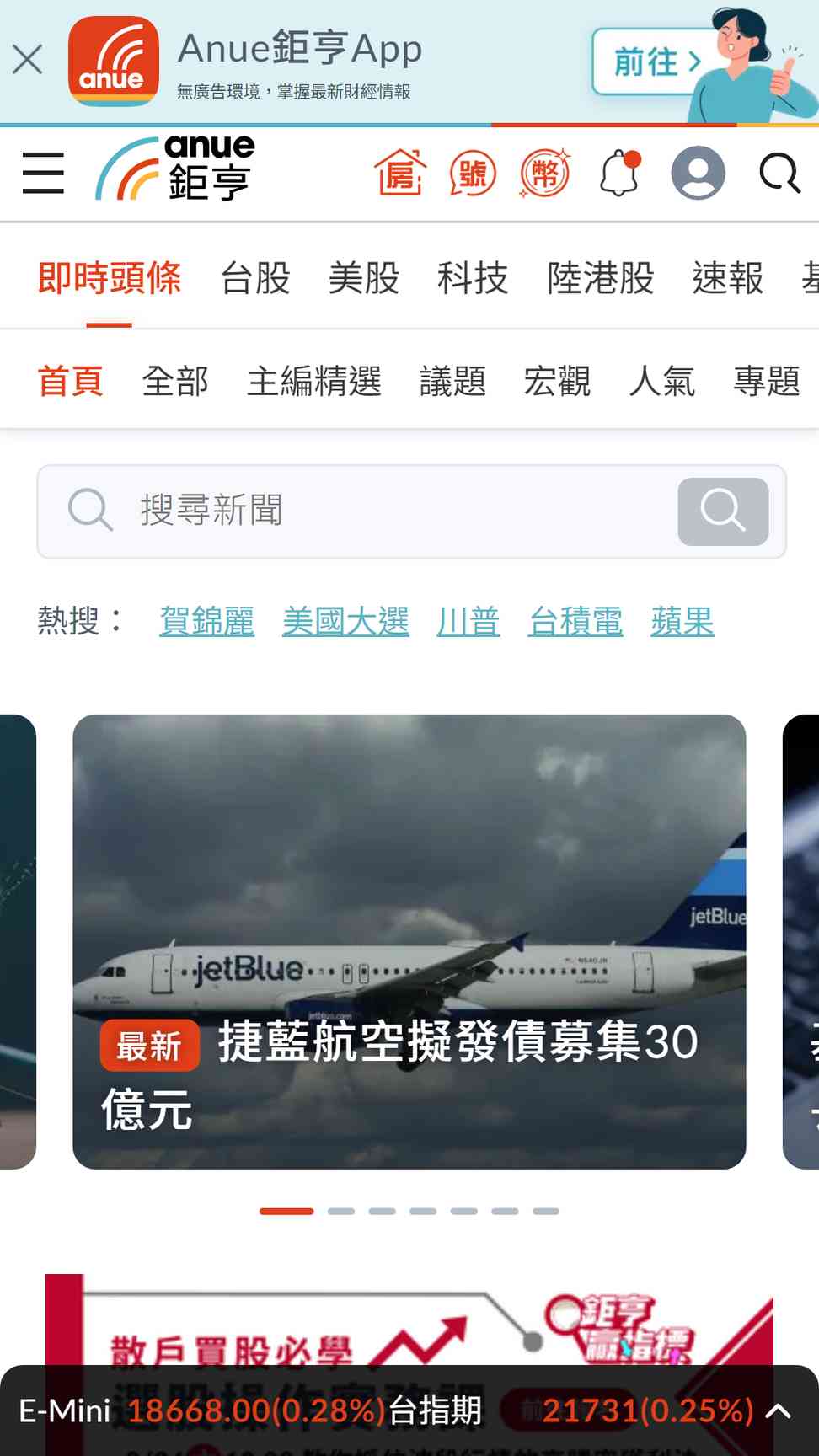Open the notifications bell
The width and height of the screenshot is (819, 1456).
coord(620,173)
